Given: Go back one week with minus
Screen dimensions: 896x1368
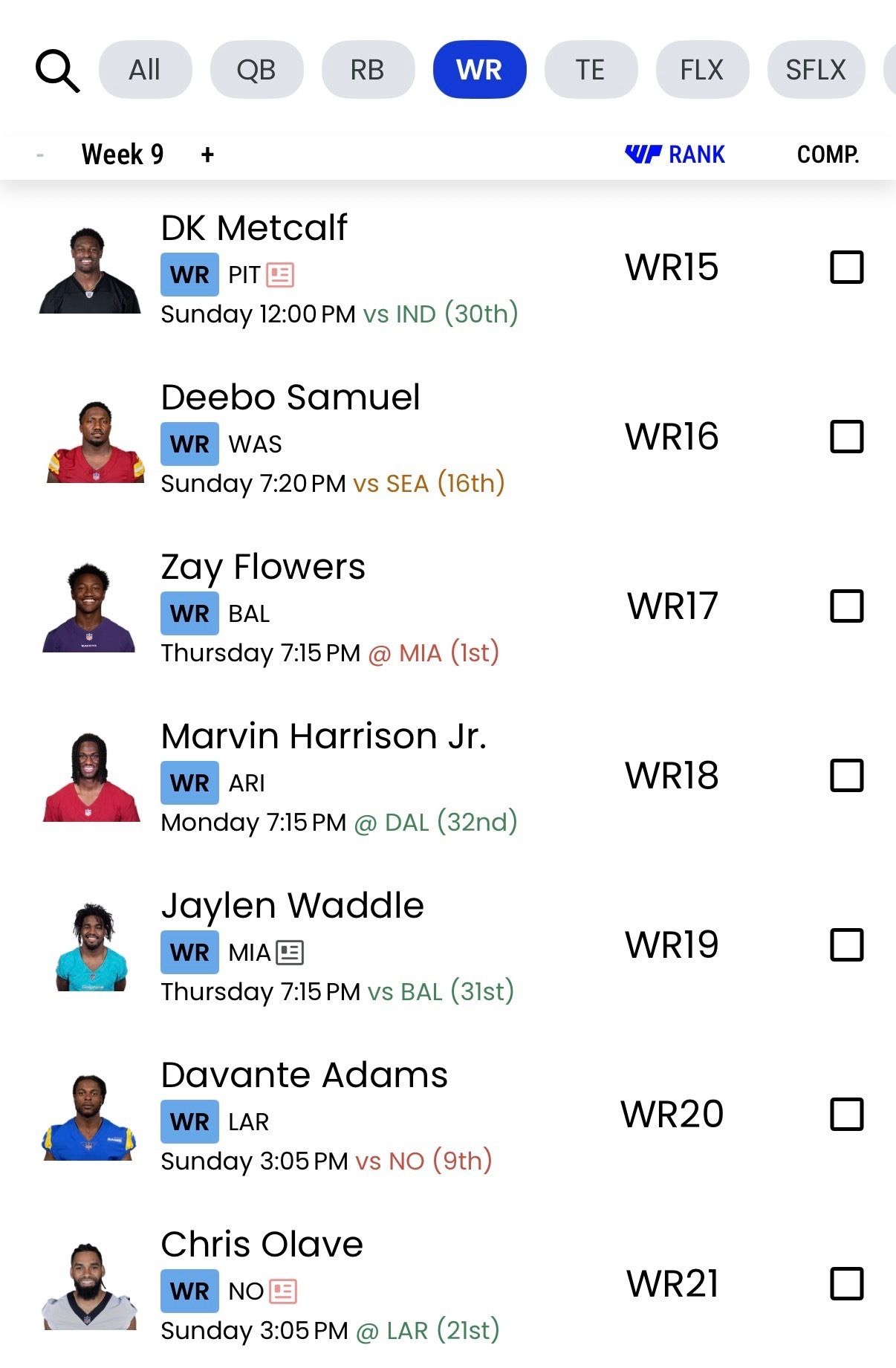Looking at the screenshot, I should coord(40,155).
